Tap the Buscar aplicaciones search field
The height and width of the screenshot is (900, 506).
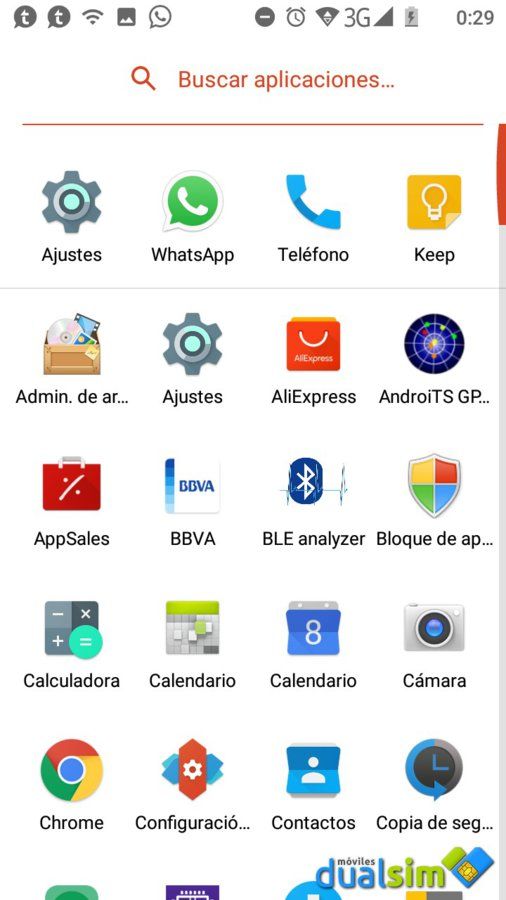click(252, 79)
